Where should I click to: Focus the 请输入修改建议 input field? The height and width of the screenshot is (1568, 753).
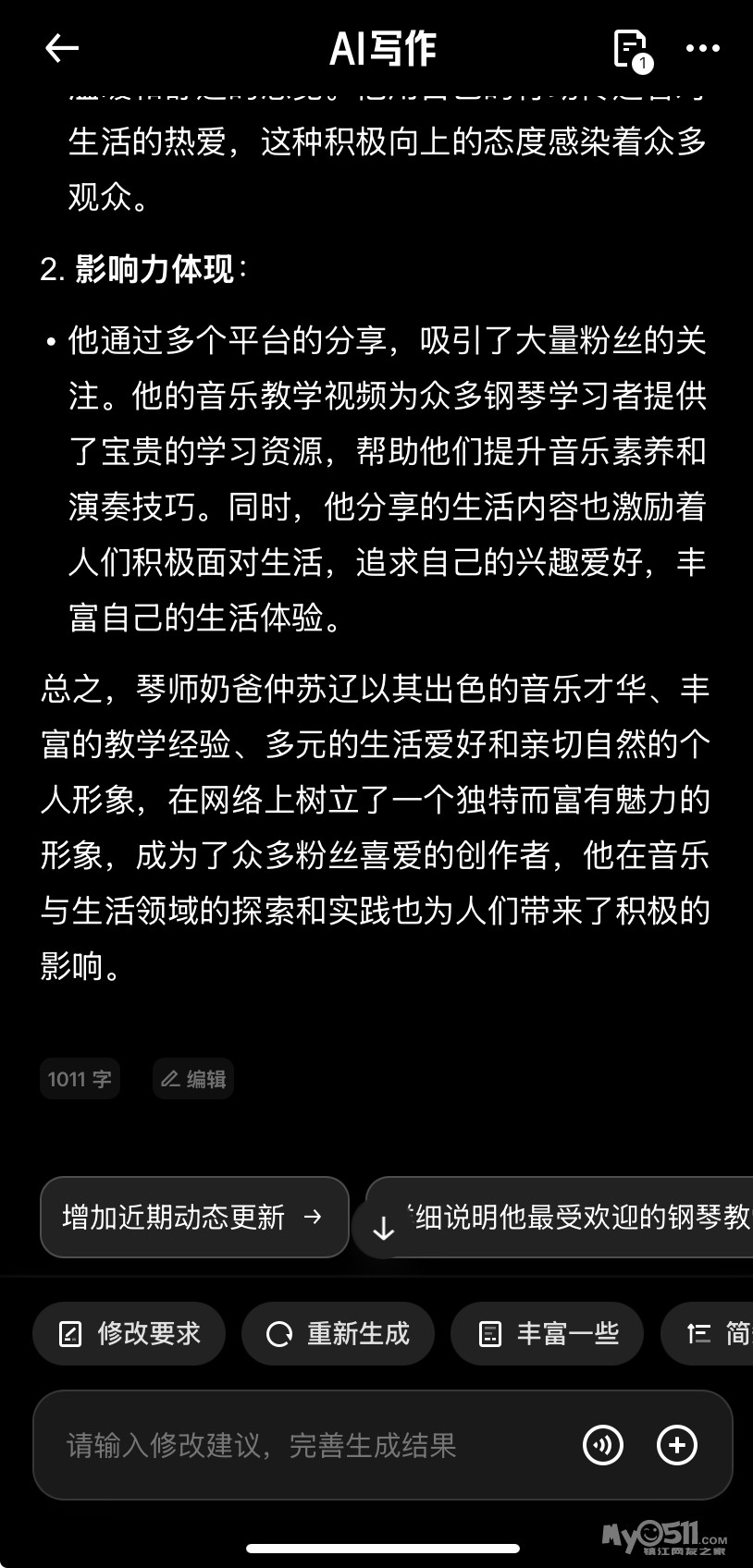(305, 1445)
